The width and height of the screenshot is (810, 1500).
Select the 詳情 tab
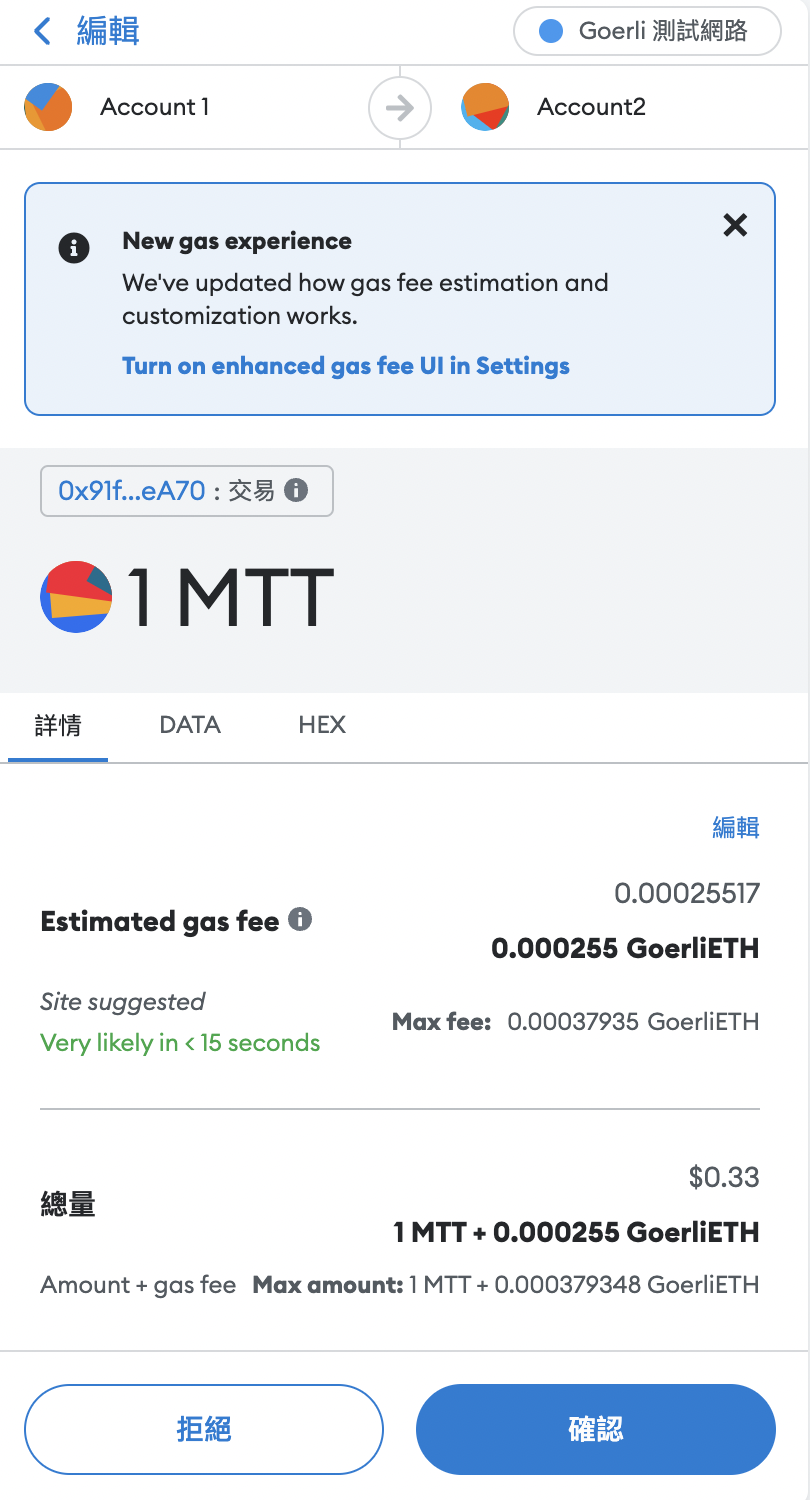click(57, 724)
